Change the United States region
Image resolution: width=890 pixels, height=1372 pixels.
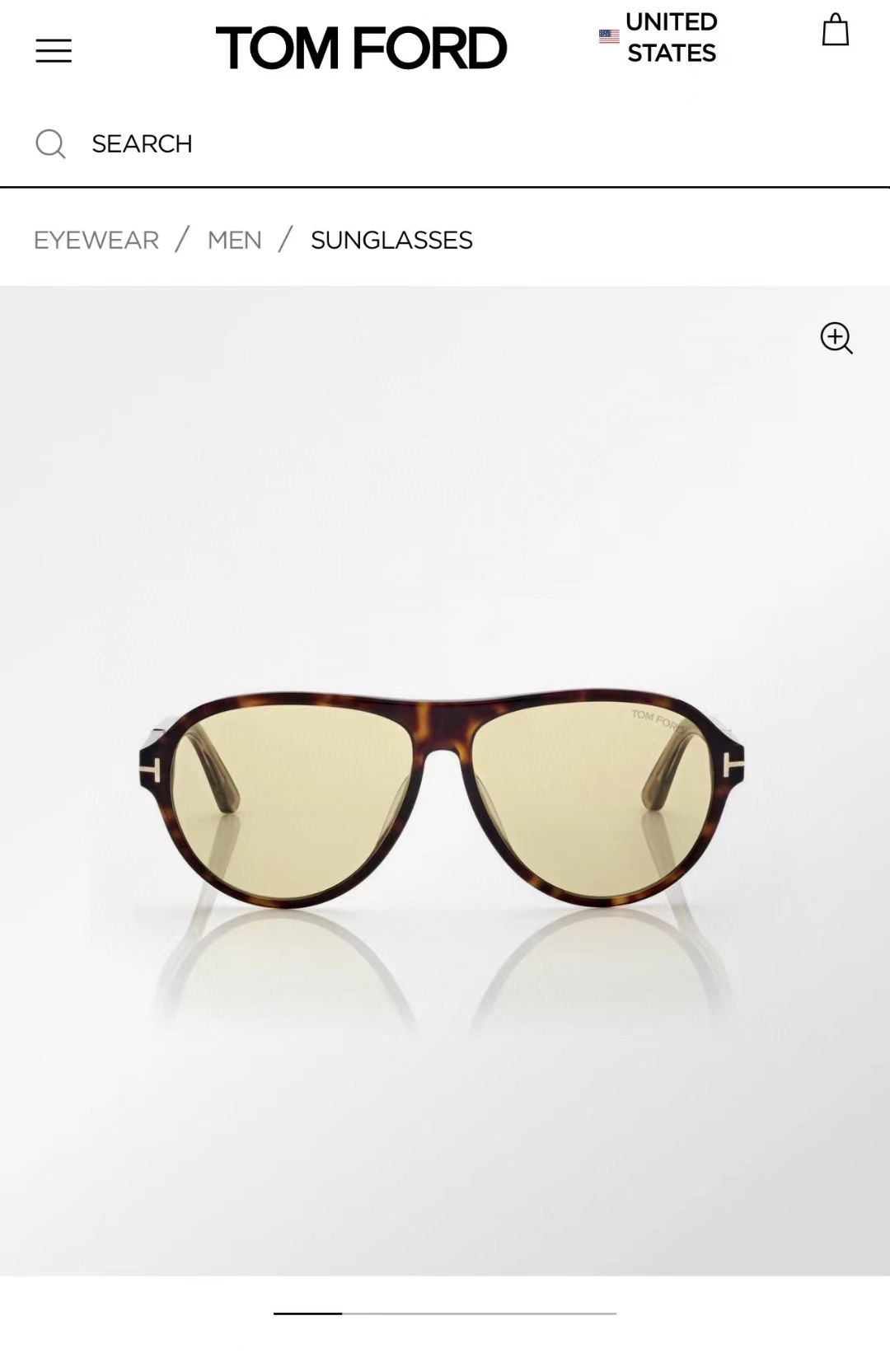click(x=659, y=38)
